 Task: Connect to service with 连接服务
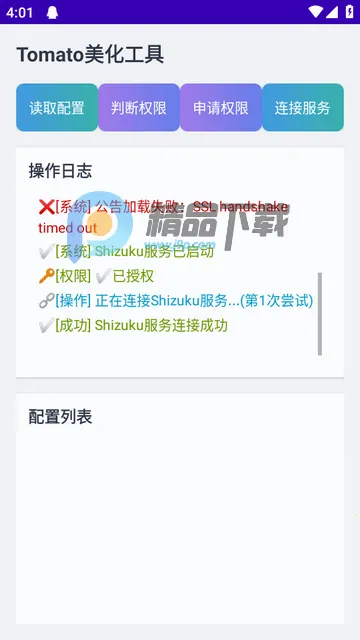tap(302, 108)
